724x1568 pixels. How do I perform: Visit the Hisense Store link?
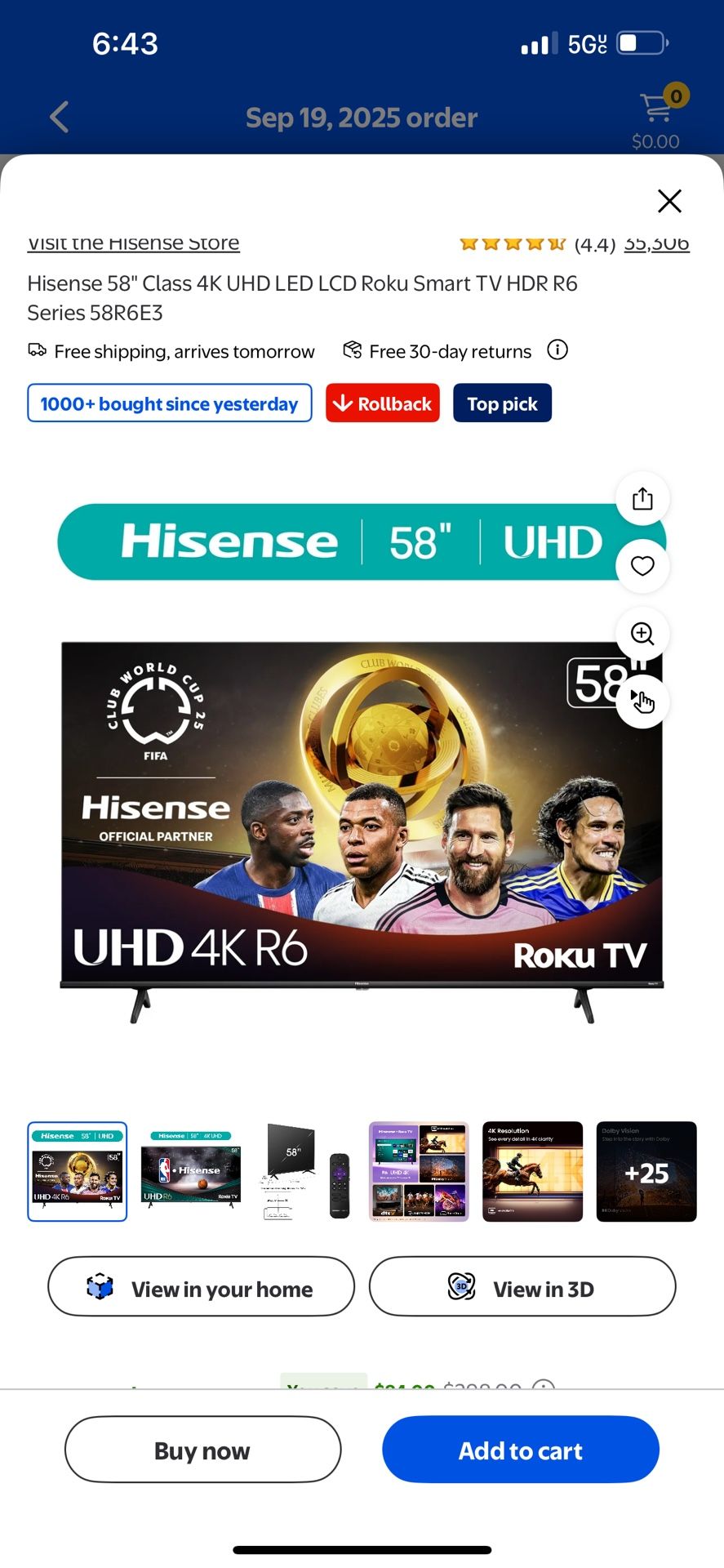(134, 243)
